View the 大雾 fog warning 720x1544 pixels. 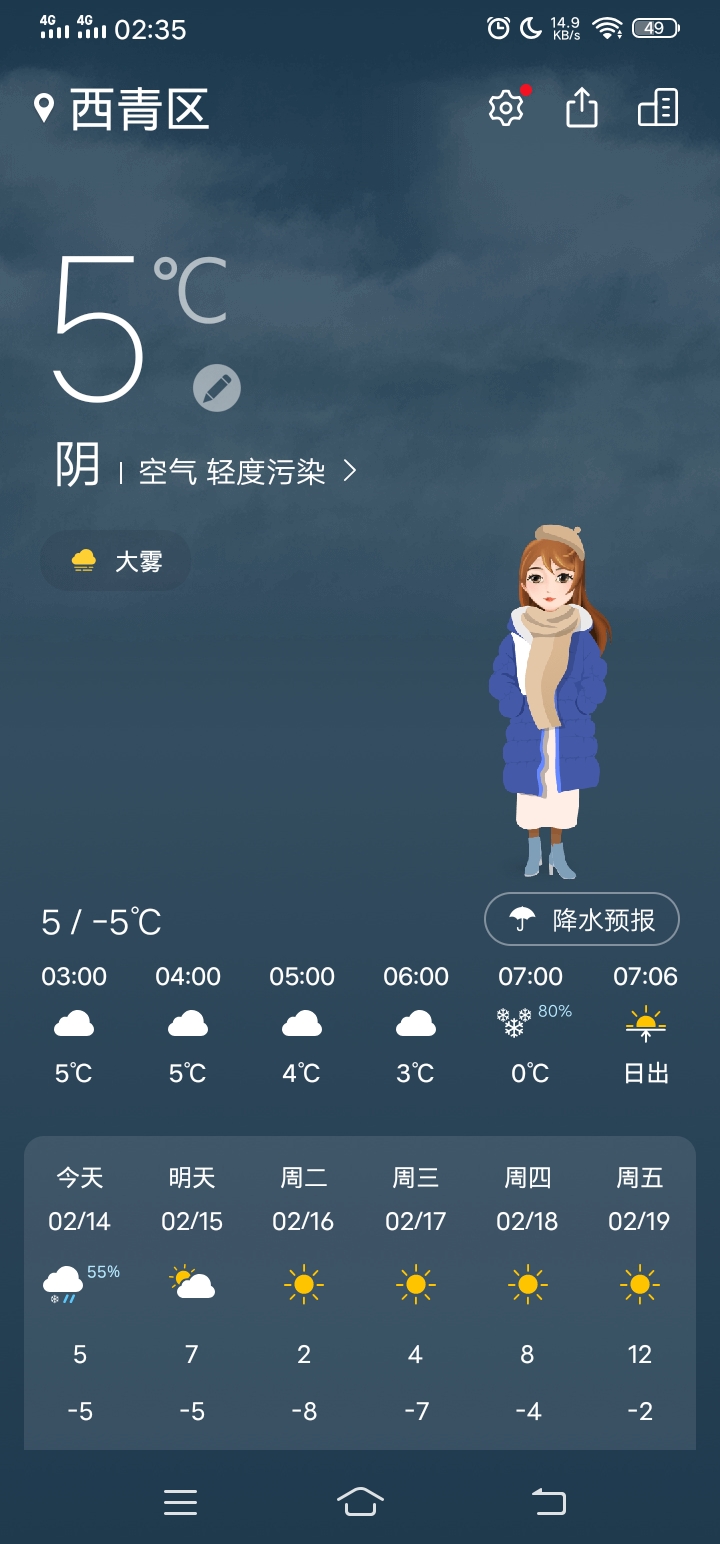tap(116, 561)
